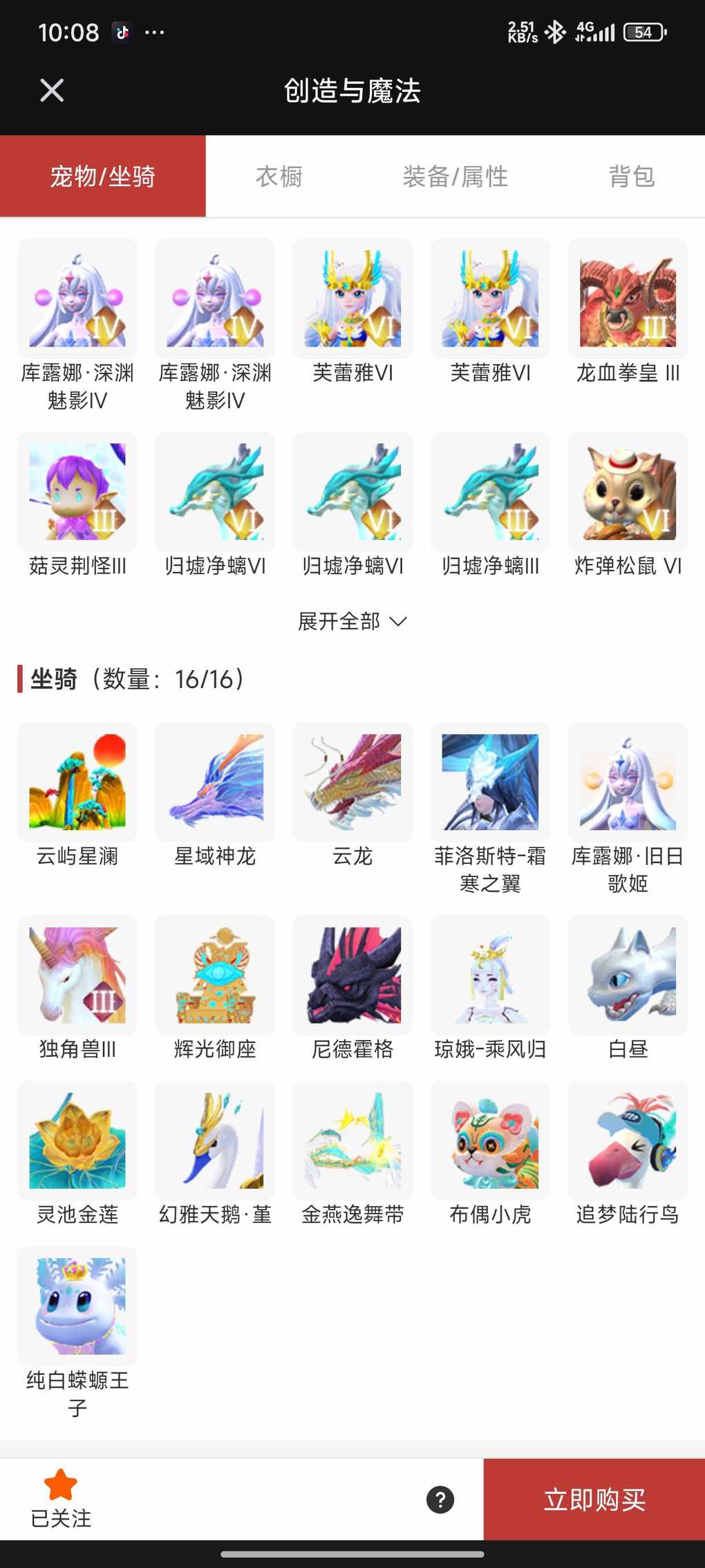Switch to the 衣橱 tab
The height and width of the screenshot is (1568, 705).
tap(279, 176)
